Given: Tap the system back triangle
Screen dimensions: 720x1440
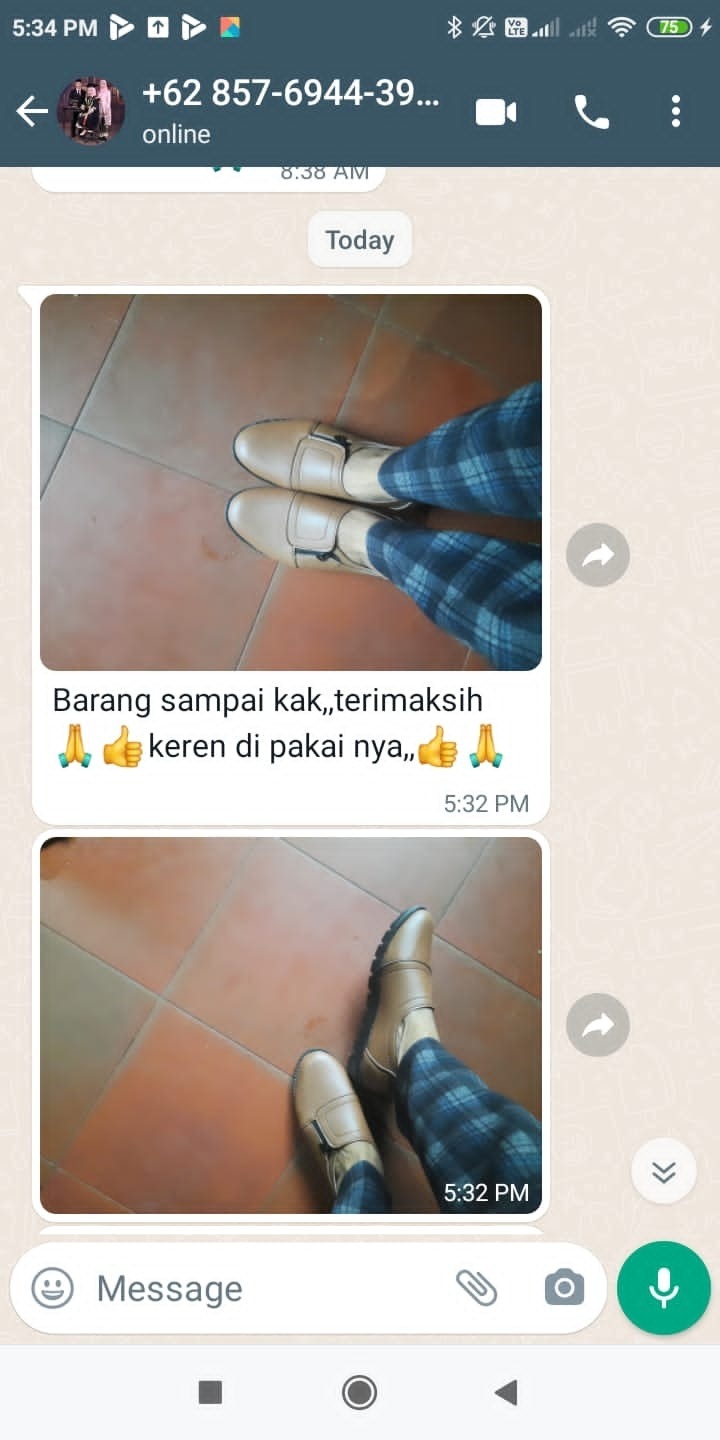Looking at the screenshot, I should pos(506,1392).
